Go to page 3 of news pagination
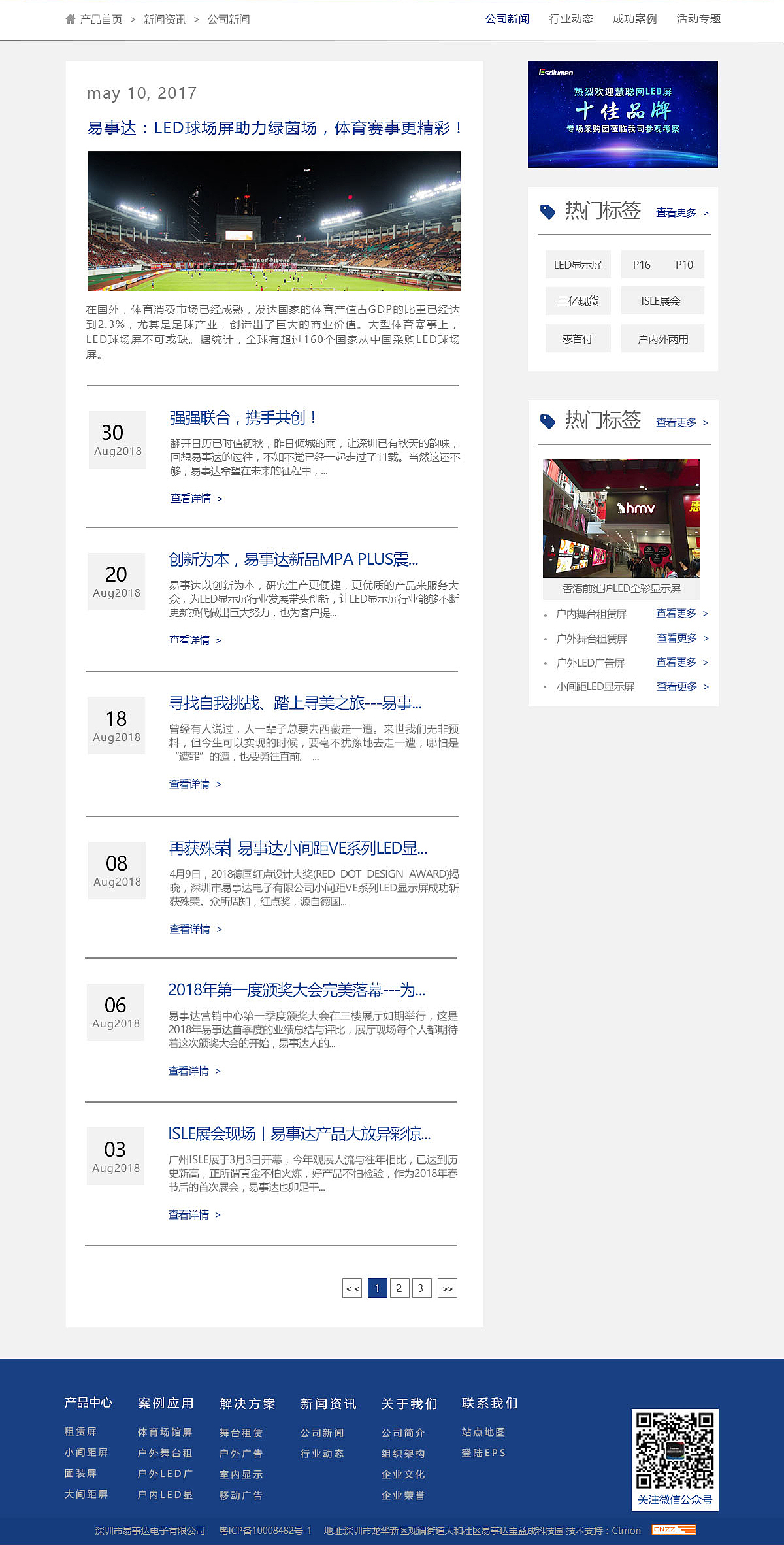Image resolution: width=784 pixels, height=1545 pixels. point(421,1288)
